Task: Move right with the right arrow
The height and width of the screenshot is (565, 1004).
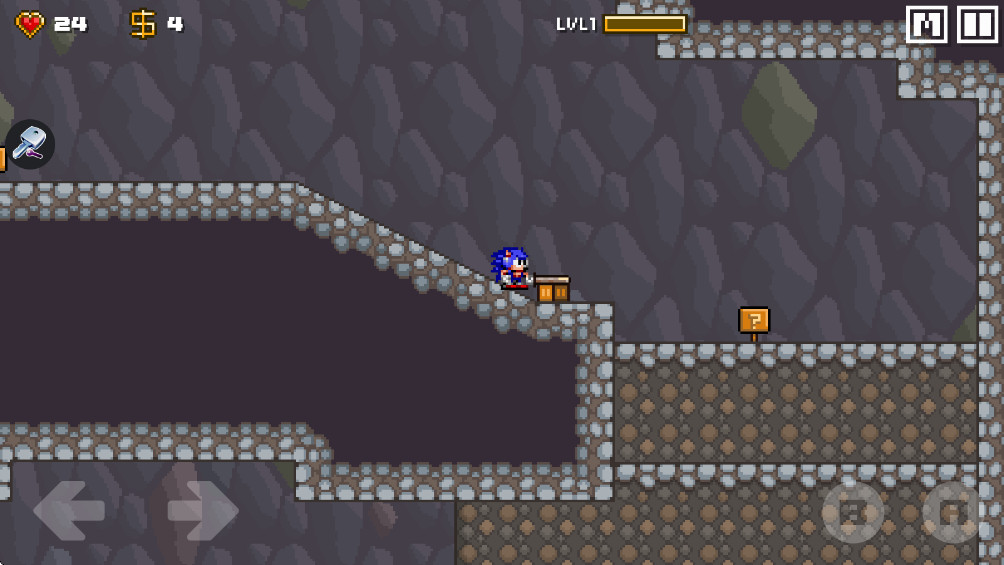Action: [203, 511]
